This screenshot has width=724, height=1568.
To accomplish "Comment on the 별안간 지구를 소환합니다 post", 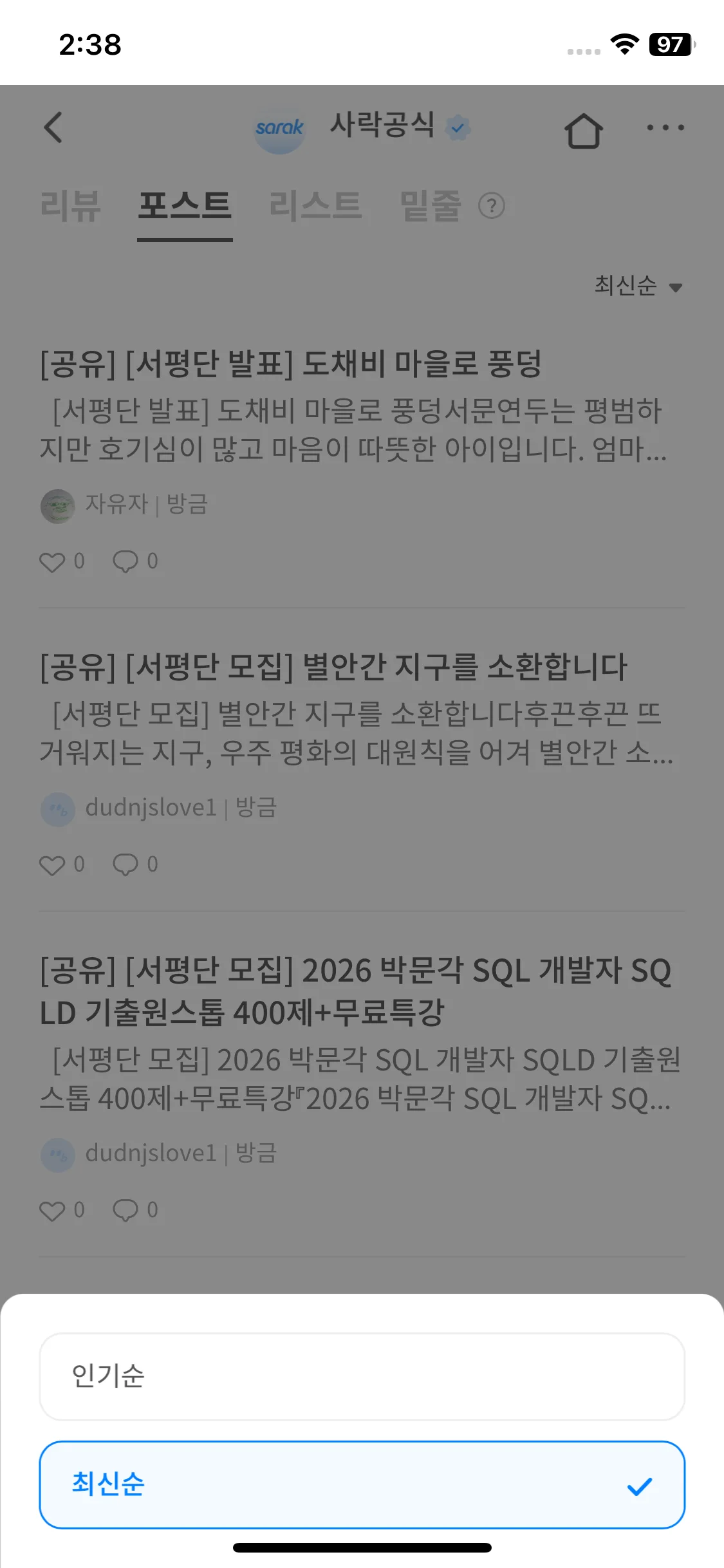I will click(x=126, y=864).
